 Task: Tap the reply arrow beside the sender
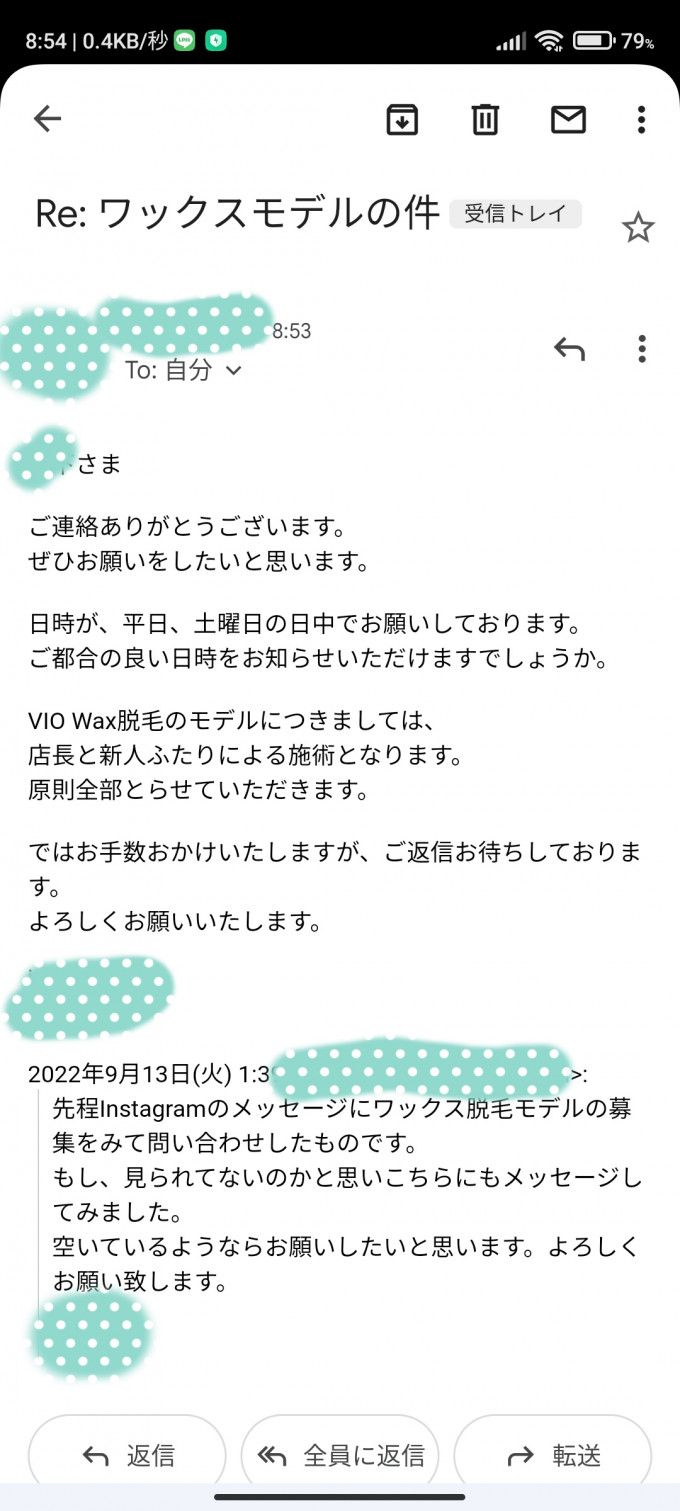[x=569, y=349]
